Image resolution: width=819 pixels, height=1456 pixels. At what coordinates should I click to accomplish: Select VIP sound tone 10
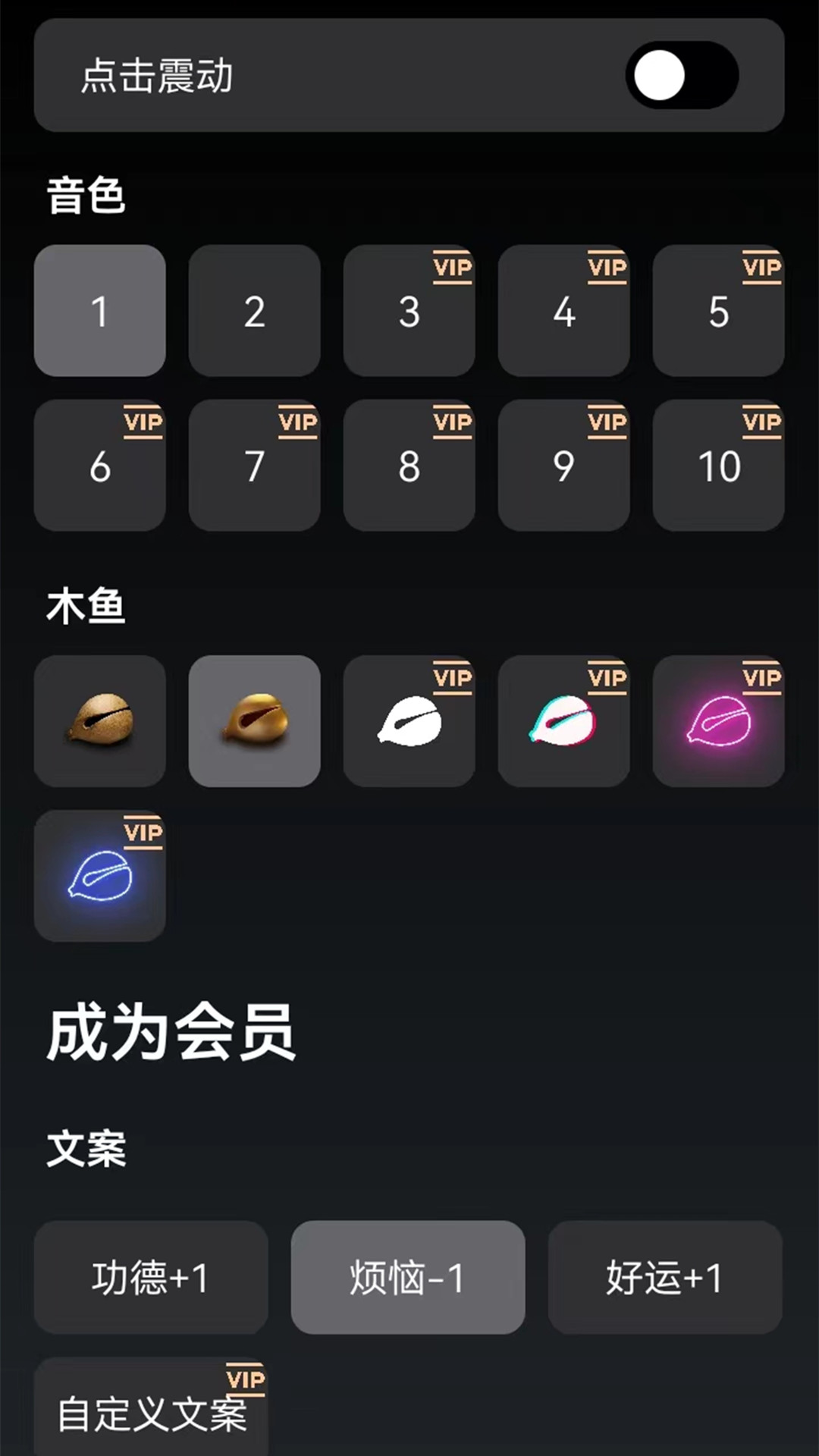pos(719,466)
